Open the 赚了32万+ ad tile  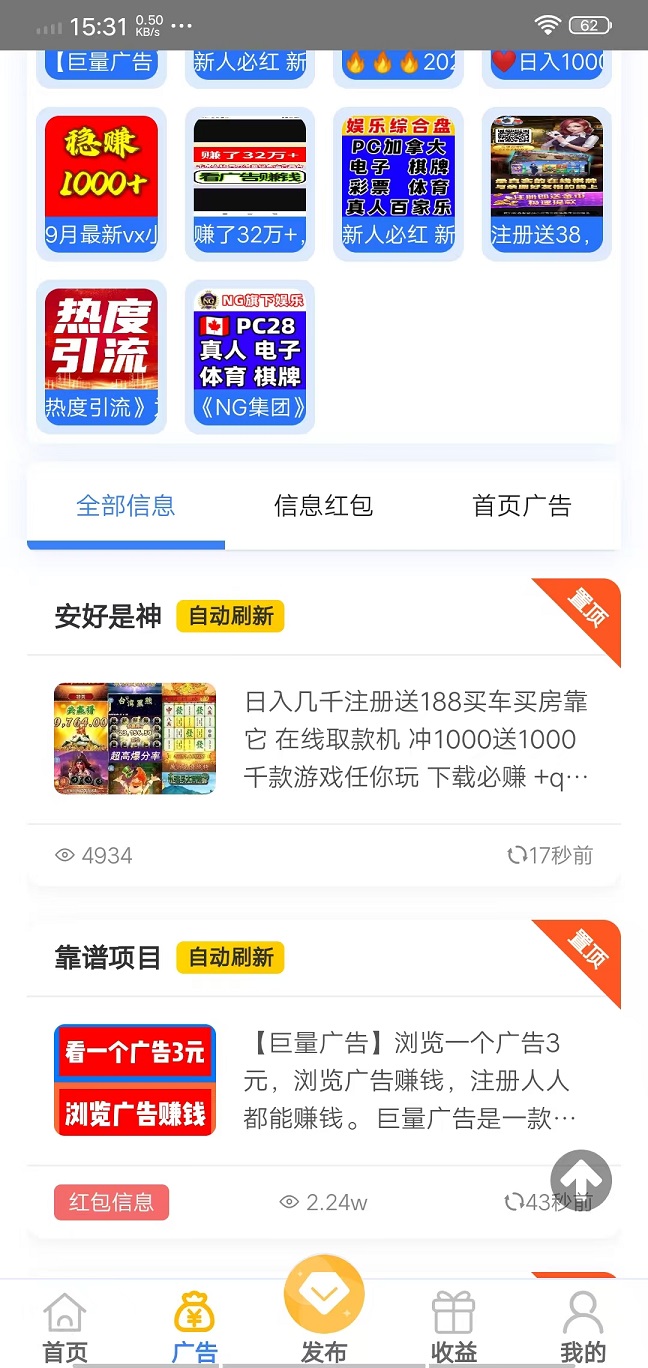(250, 184)
